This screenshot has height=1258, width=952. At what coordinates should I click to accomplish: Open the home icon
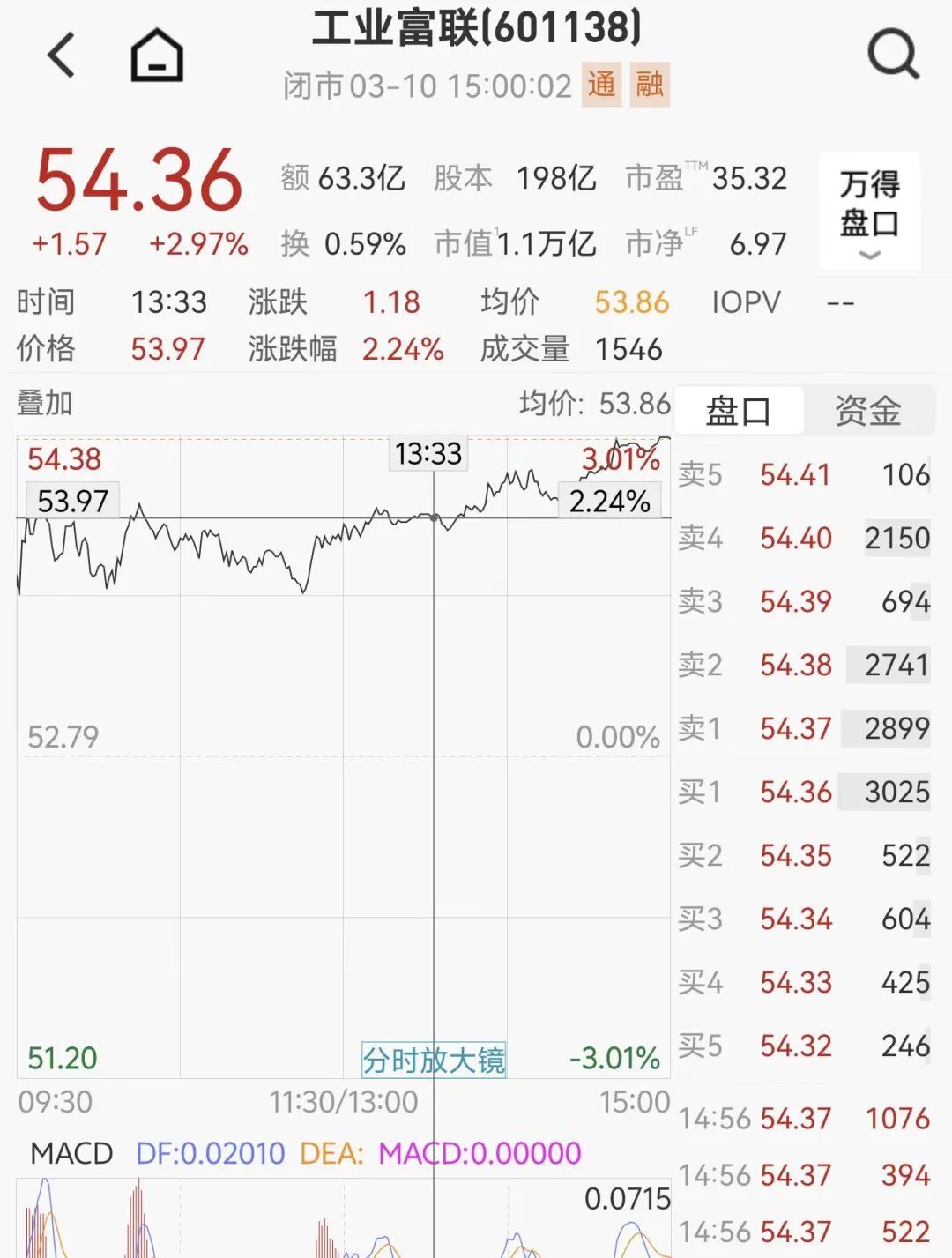click(x=157, y=55)
